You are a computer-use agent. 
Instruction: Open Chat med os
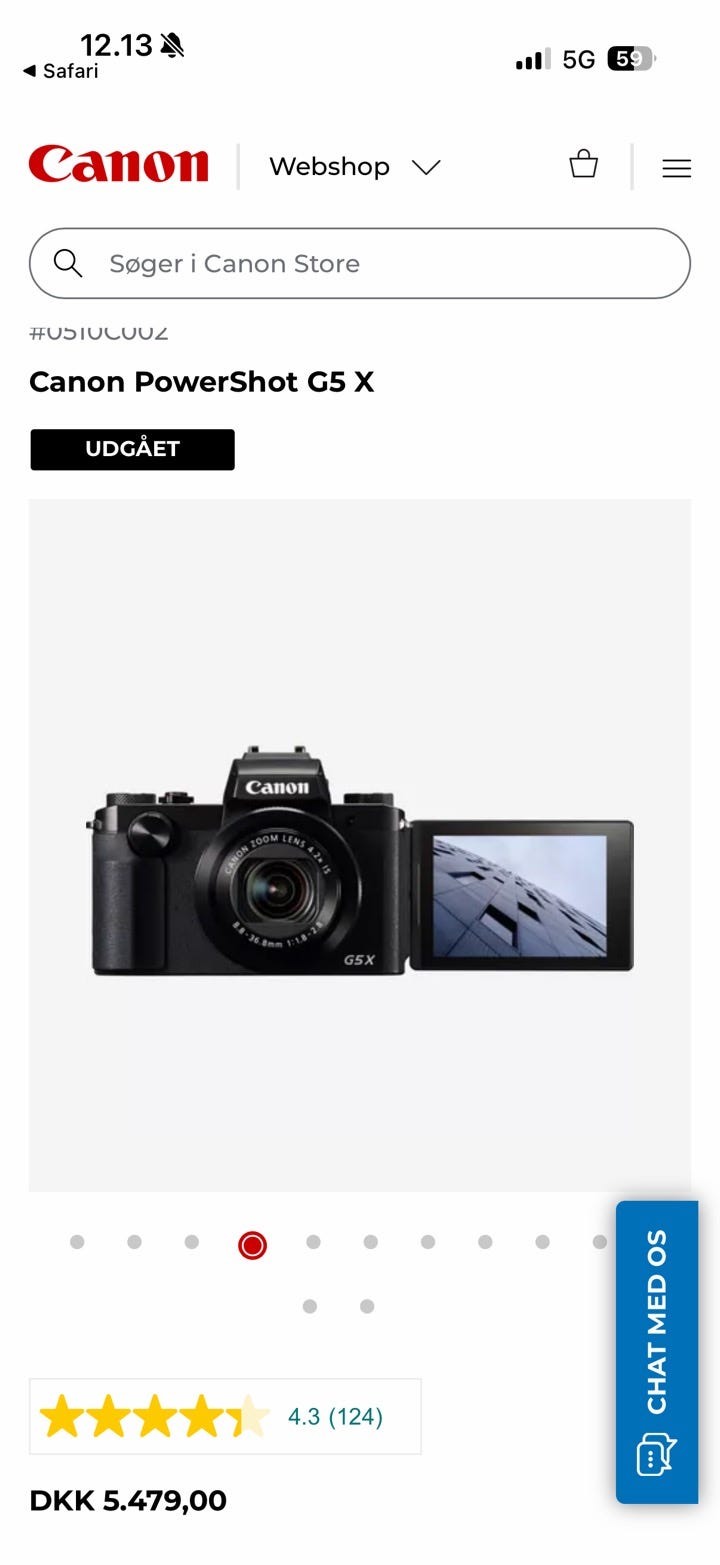point(657,1352)
